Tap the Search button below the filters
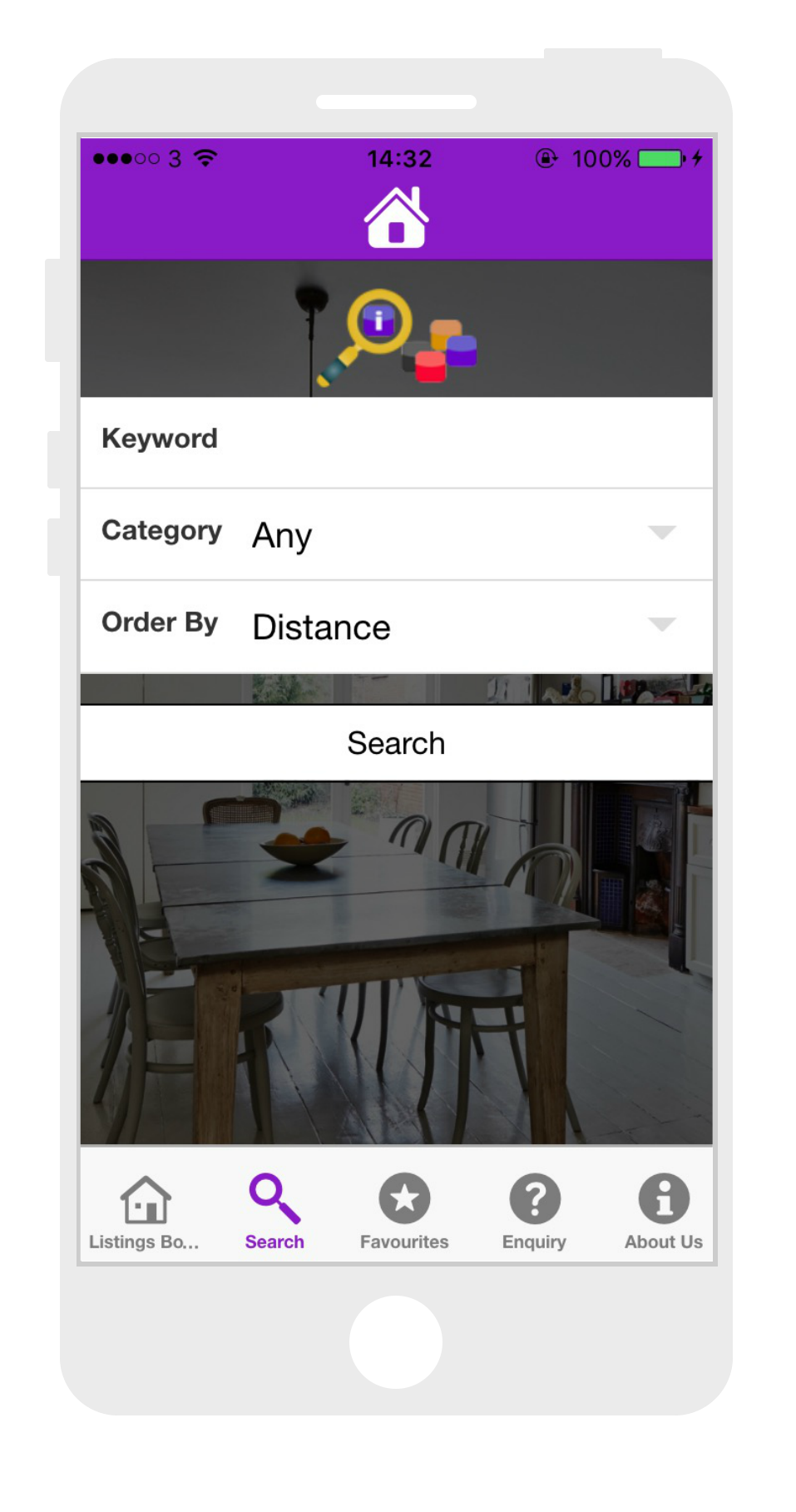 click(x=396, y=743)
